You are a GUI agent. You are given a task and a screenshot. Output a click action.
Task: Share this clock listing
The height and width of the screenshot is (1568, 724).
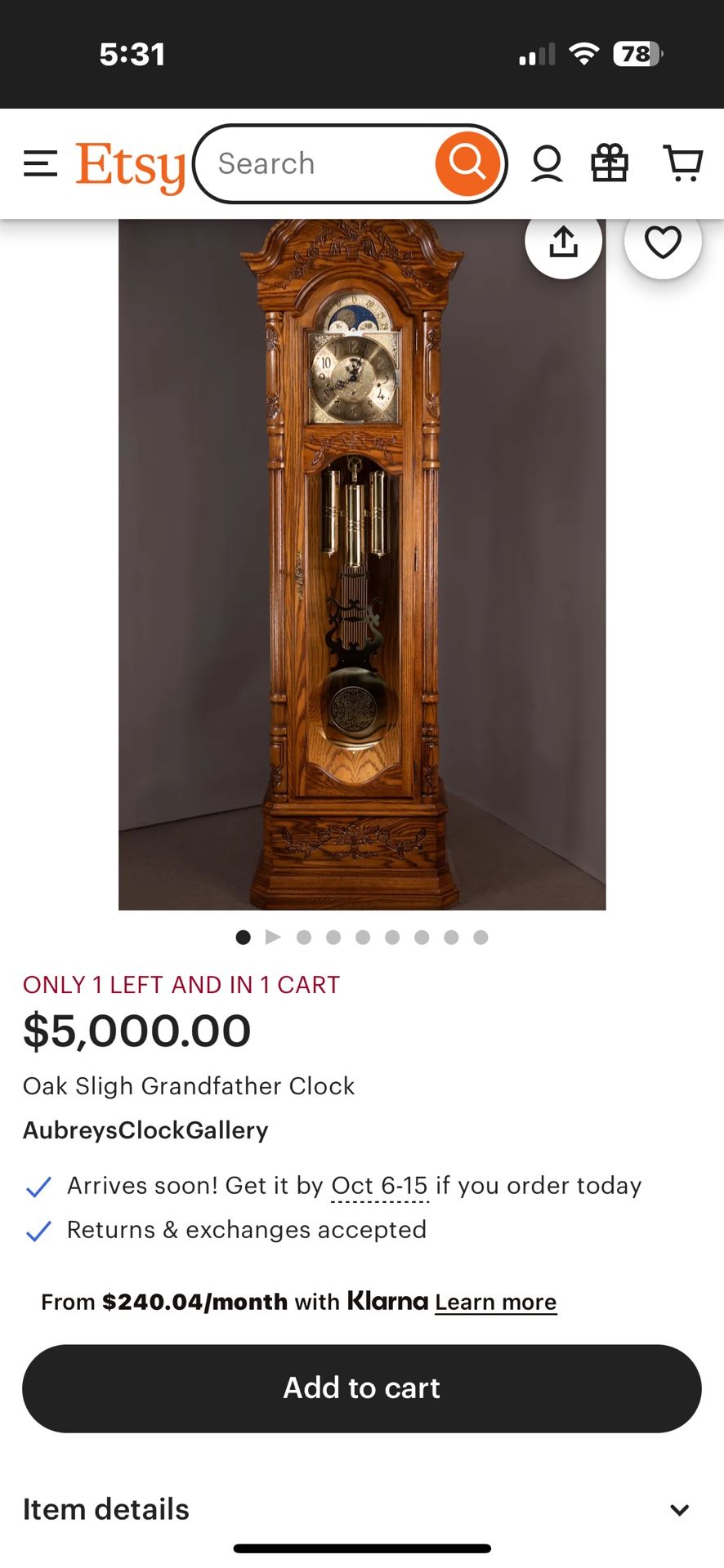point(564,242)
